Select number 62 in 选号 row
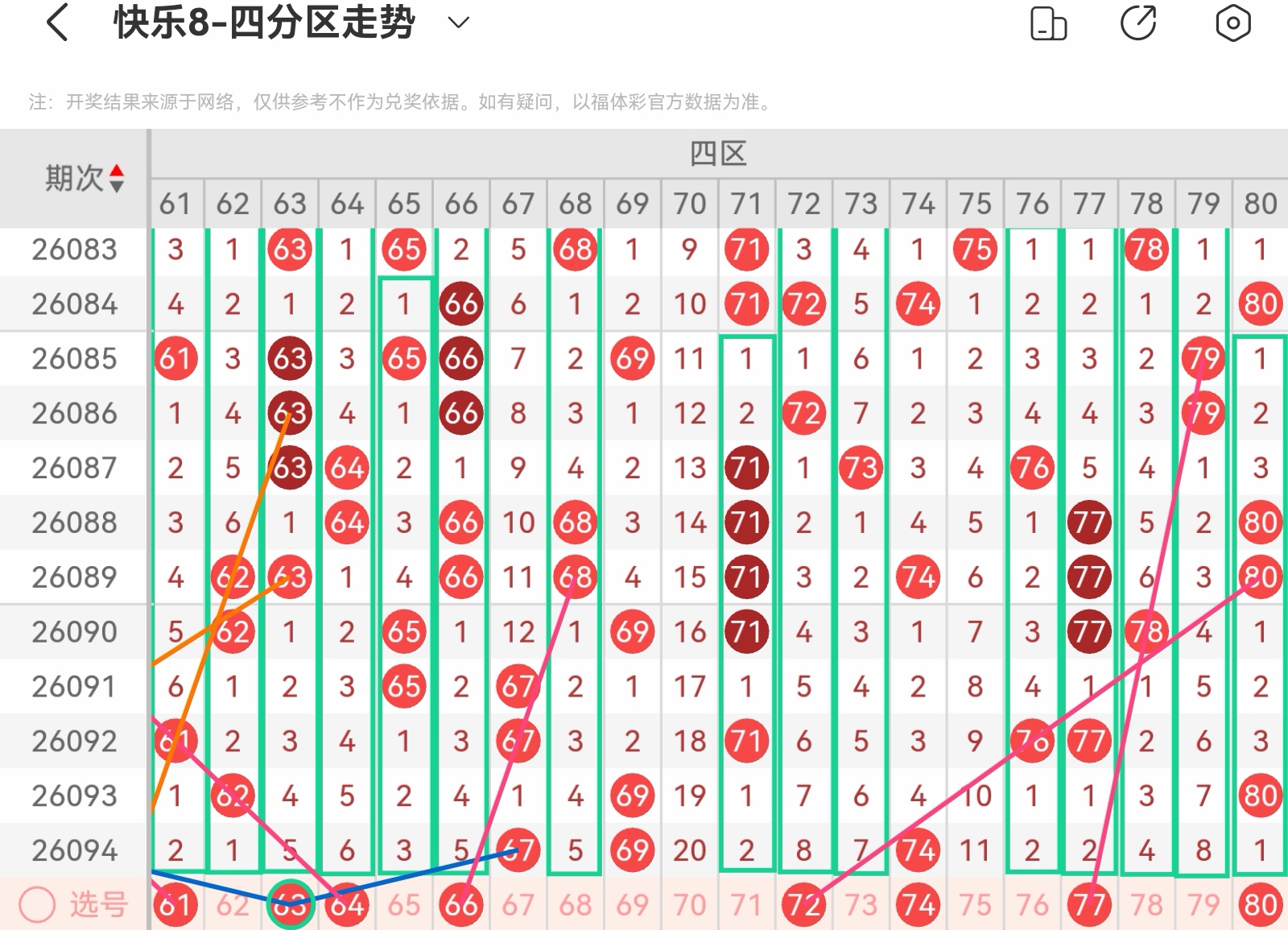1288x930 pixels. click(233, 905)
